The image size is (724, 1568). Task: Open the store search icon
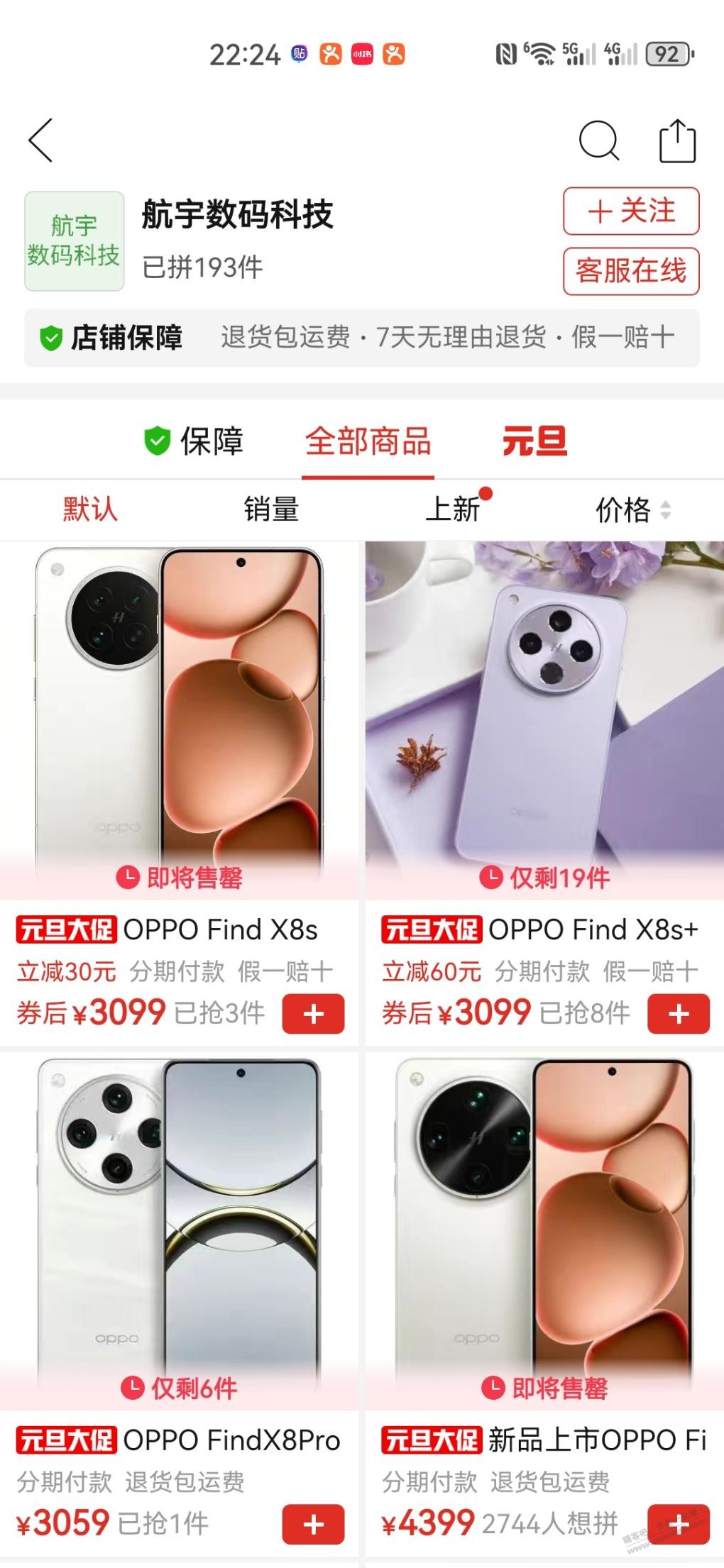599,140
